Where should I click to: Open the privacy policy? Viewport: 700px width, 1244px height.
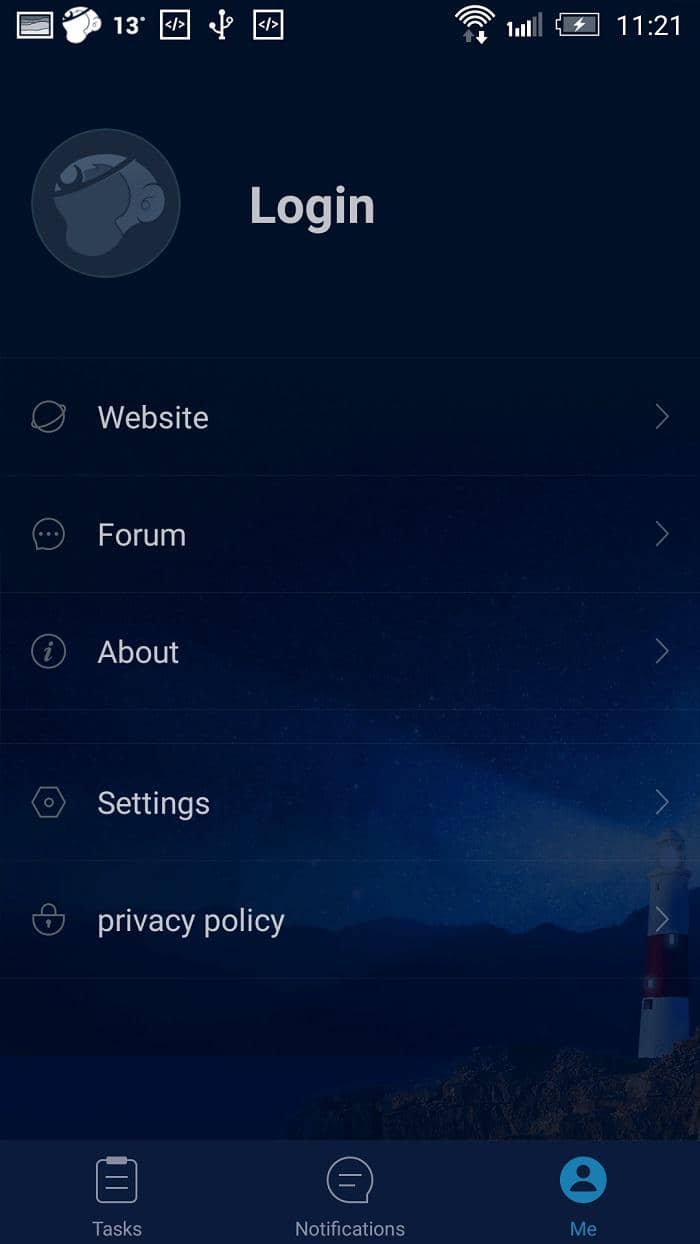click(350, 920)
